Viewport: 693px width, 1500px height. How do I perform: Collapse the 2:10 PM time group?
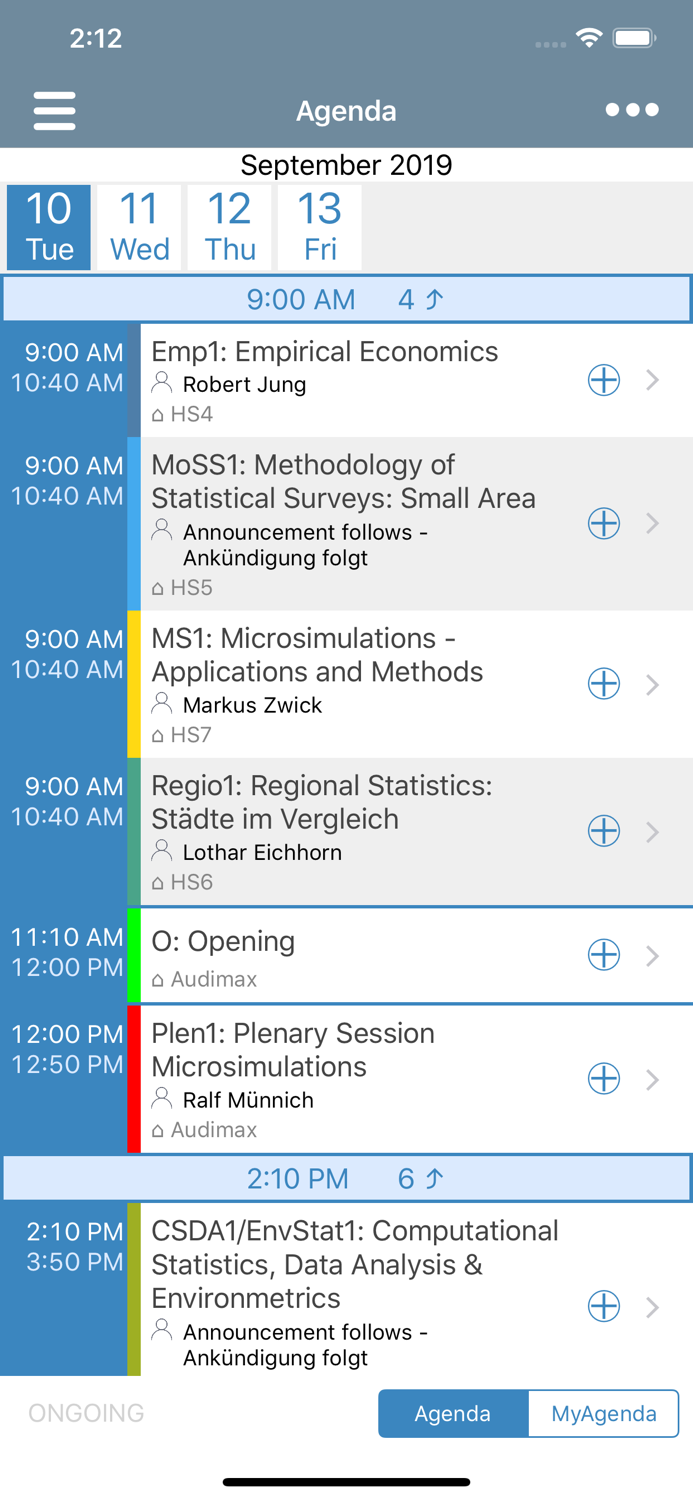[x=346, y=1179]
